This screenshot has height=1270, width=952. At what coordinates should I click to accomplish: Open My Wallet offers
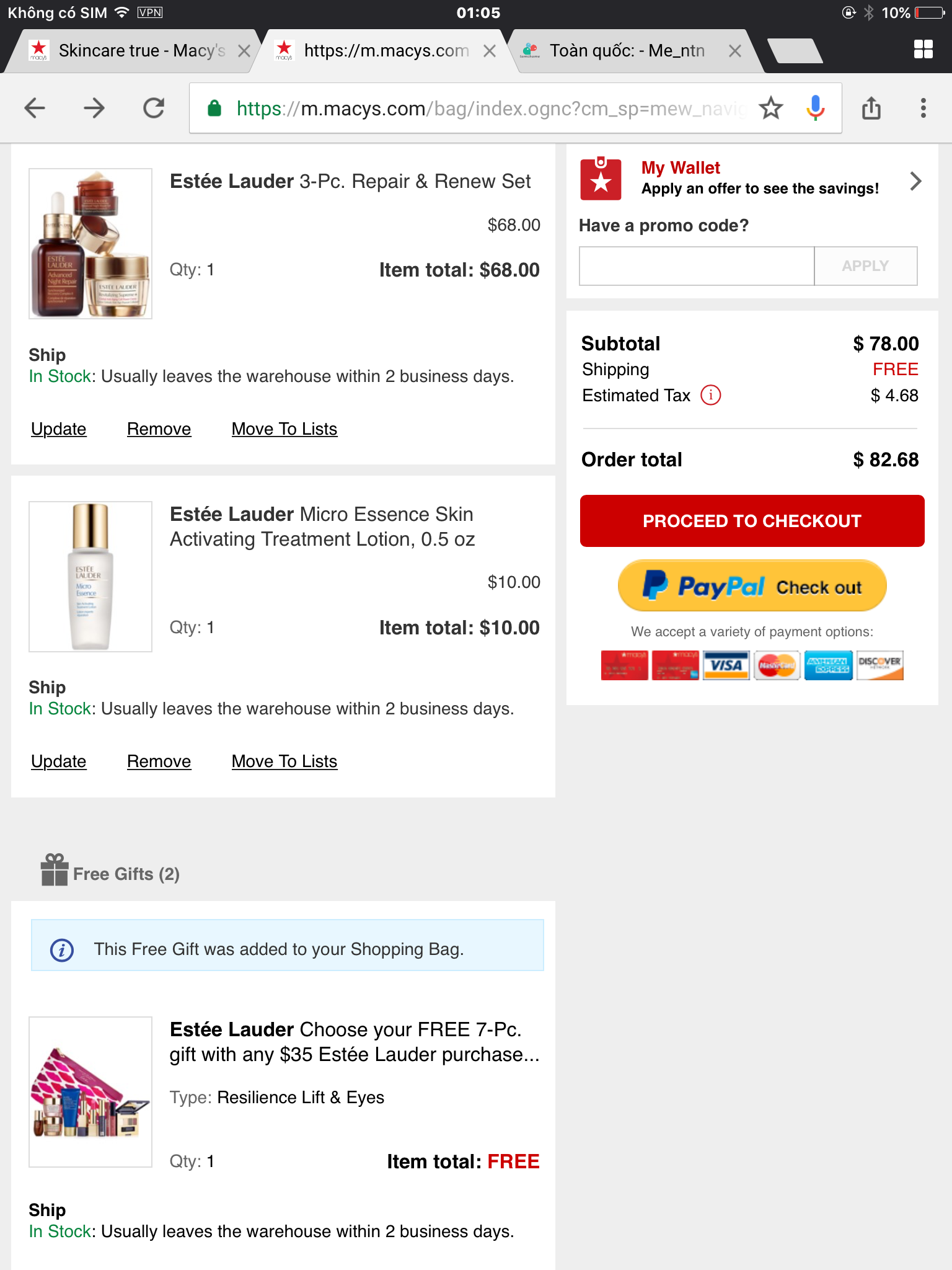click(751, 179)
